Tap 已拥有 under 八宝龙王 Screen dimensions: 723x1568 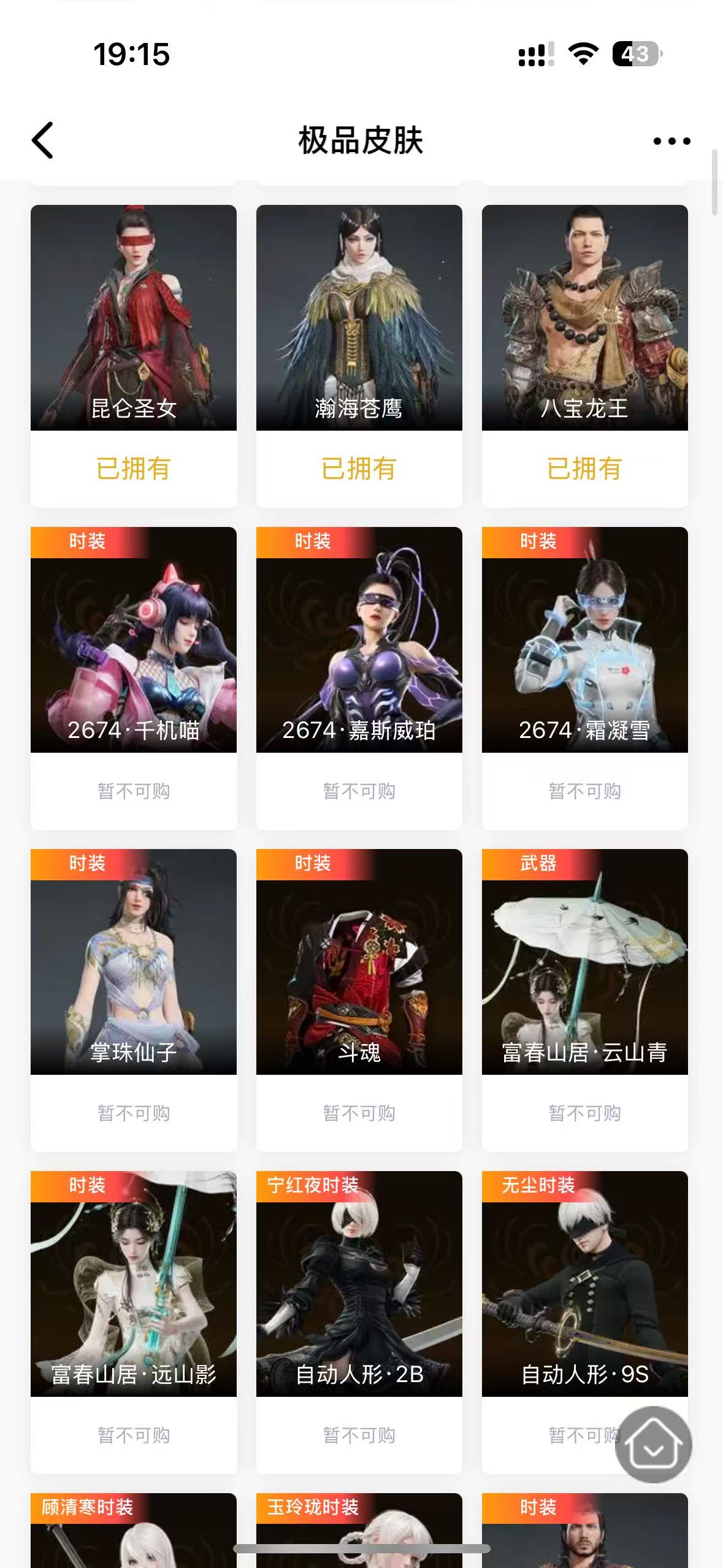click(583, 469)
